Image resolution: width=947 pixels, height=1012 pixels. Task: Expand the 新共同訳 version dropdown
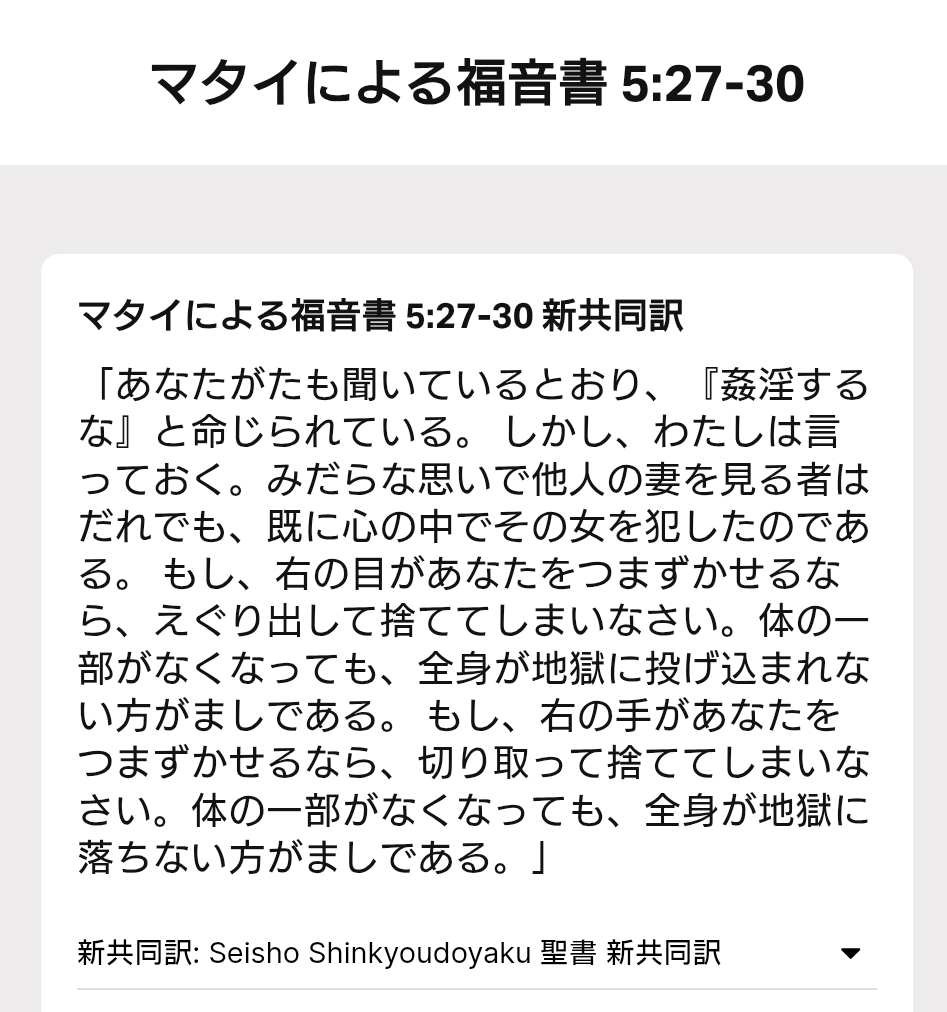pos(850,953)
